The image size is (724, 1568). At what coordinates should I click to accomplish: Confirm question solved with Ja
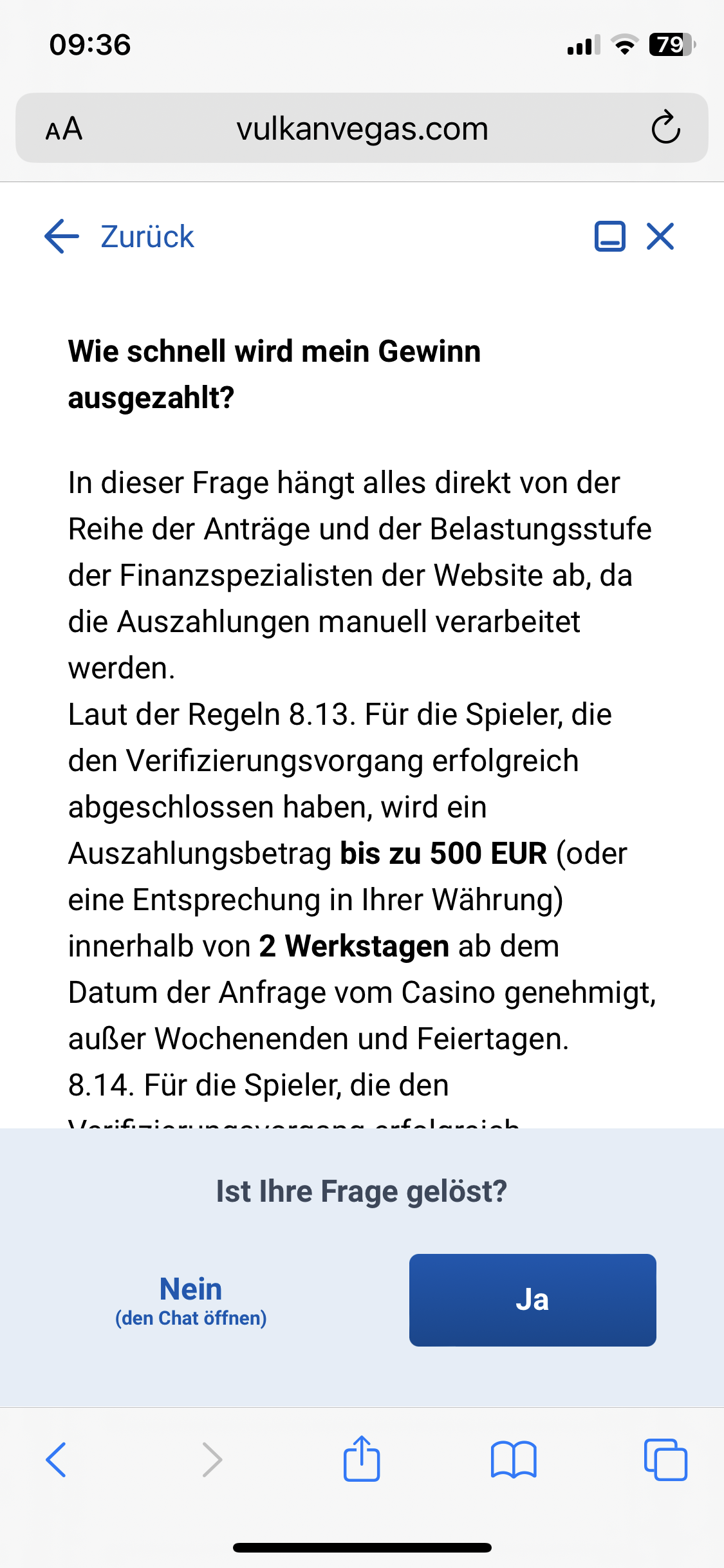coord(532,1300)
